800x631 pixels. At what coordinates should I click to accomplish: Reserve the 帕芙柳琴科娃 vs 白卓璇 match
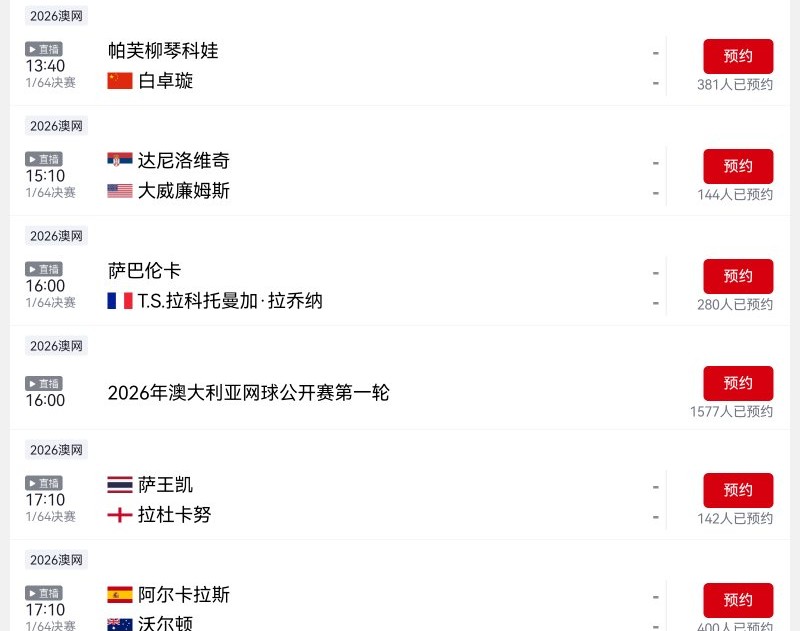click(738, 56)
